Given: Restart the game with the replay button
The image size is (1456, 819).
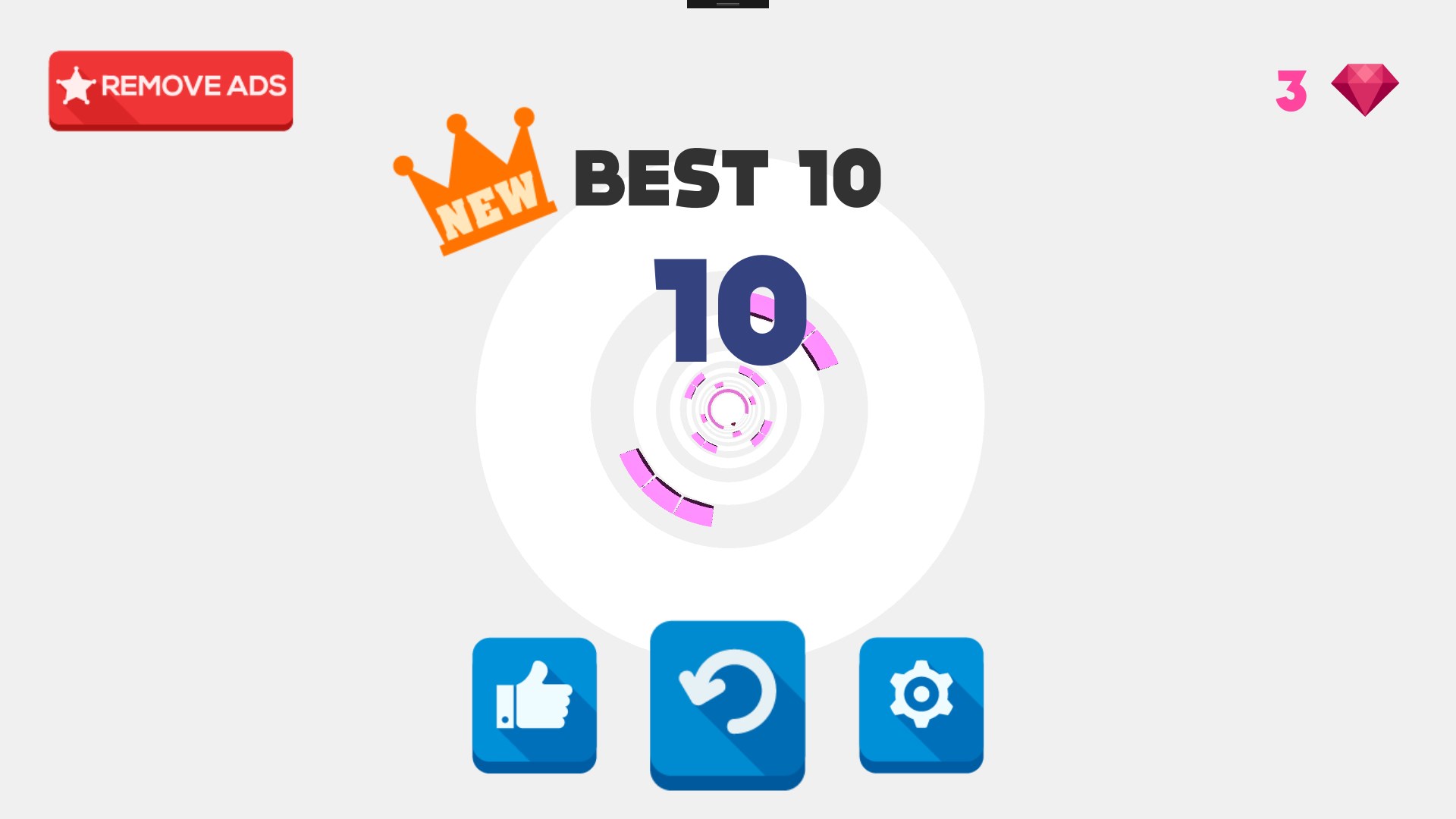Looking at the screenshot, I should (x=727, y=704).
